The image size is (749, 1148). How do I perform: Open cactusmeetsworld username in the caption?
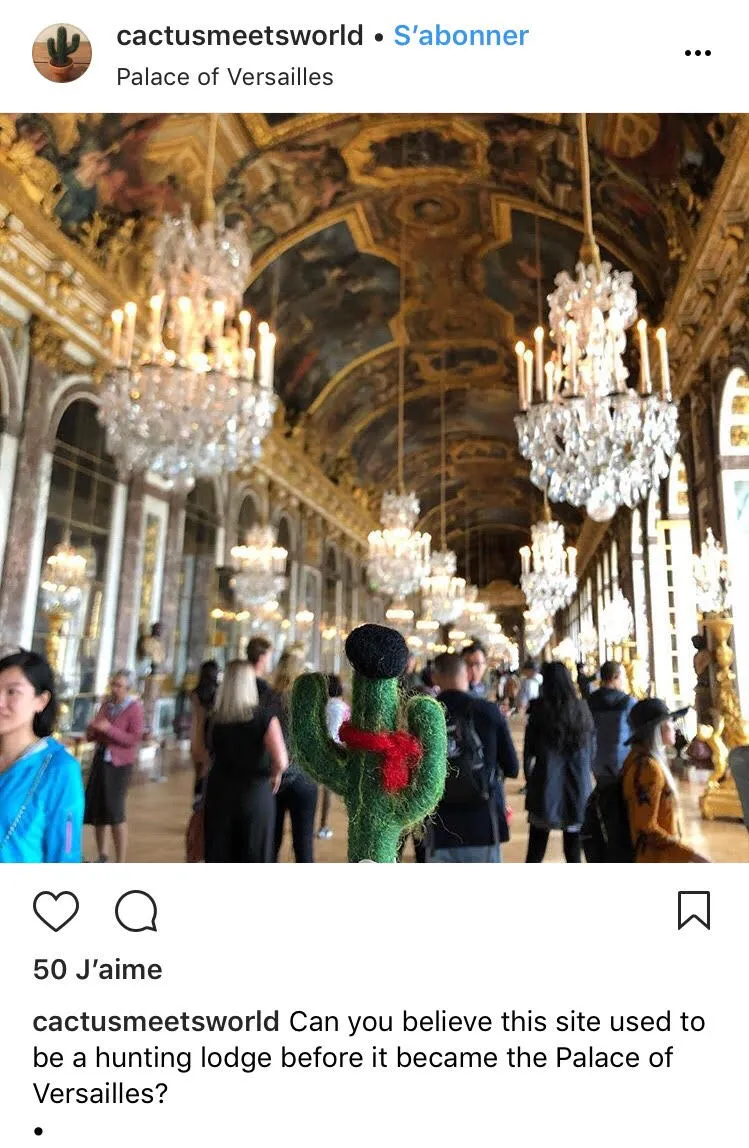[156, 1022]
